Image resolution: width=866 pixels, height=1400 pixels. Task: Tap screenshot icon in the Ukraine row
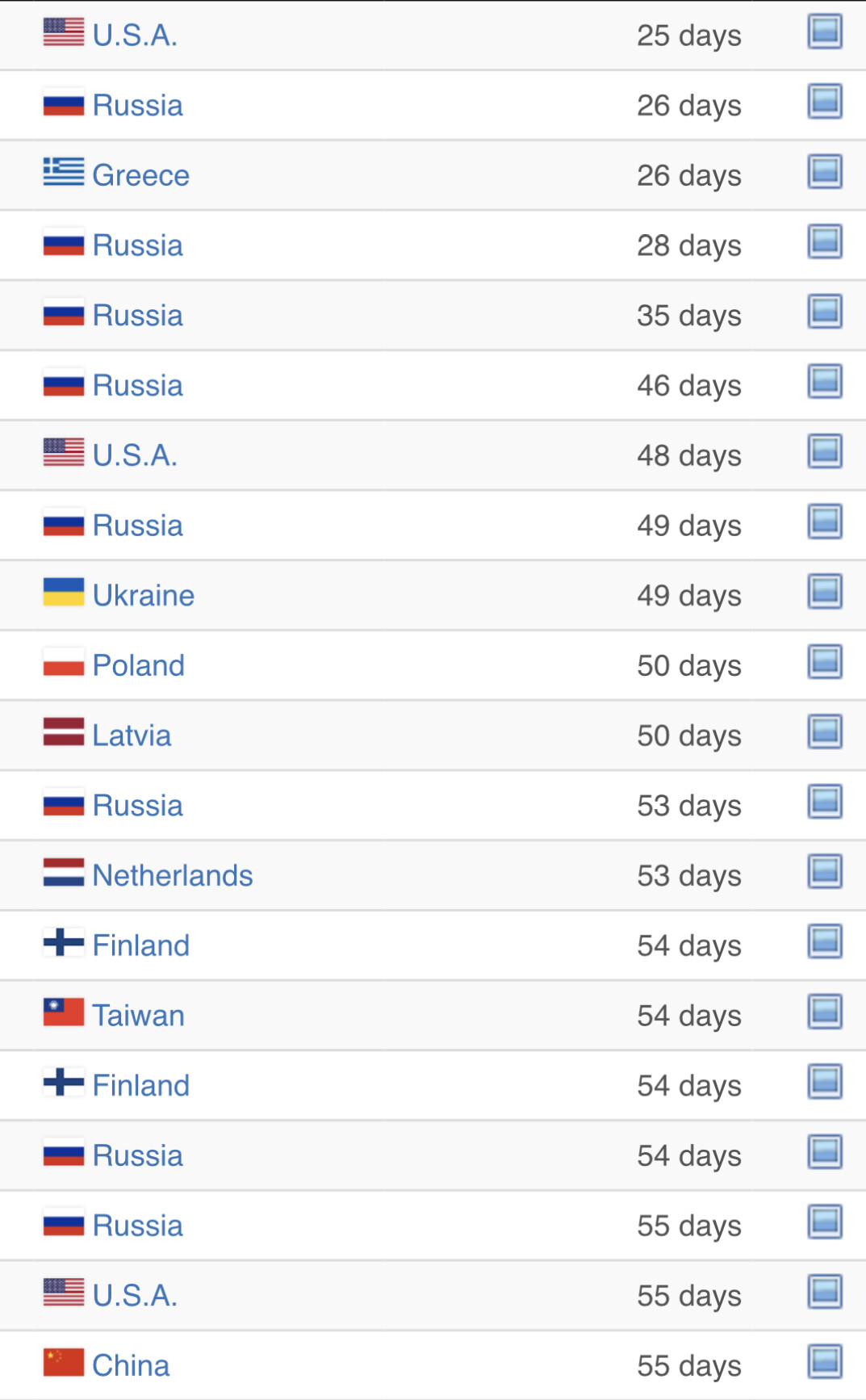coord(825,592)
